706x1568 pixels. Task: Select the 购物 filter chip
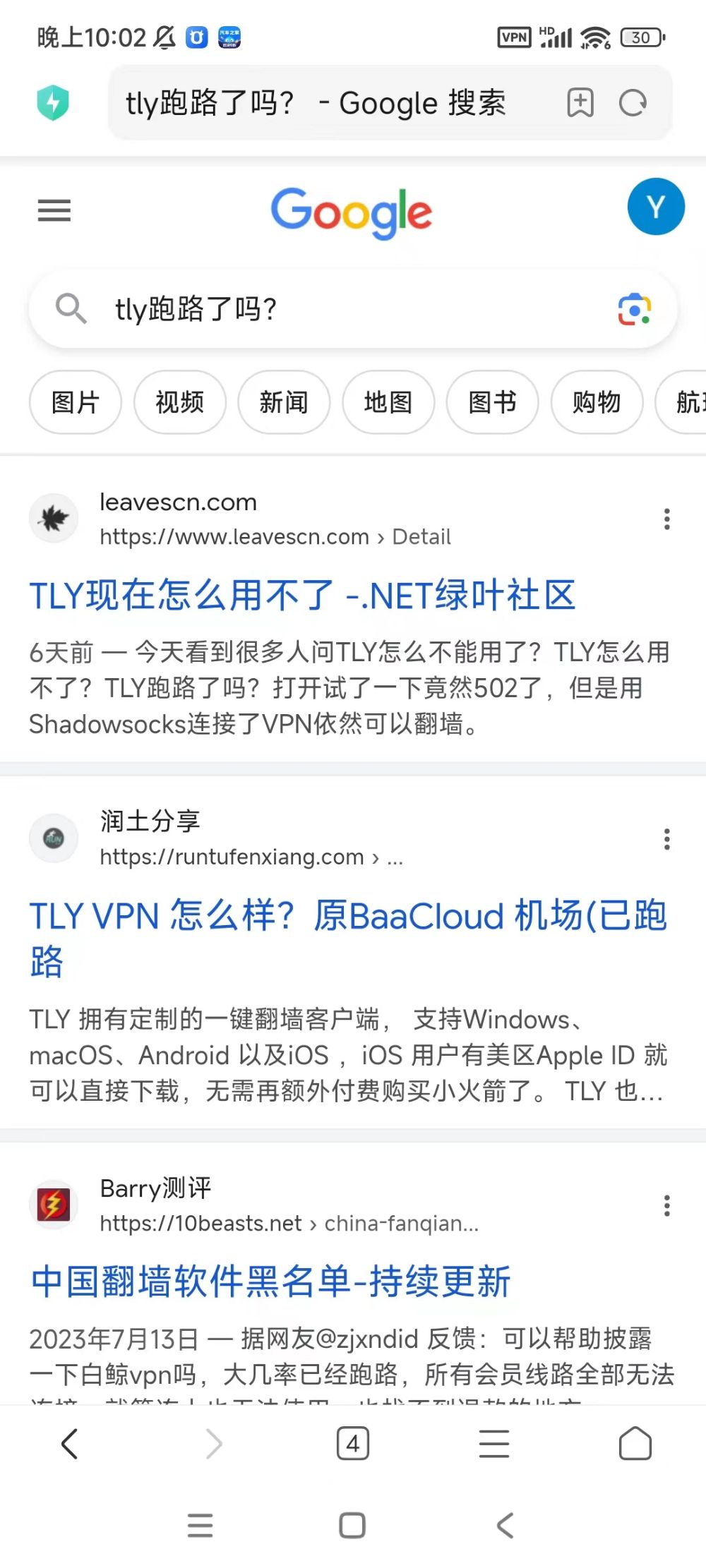[597, 402]
